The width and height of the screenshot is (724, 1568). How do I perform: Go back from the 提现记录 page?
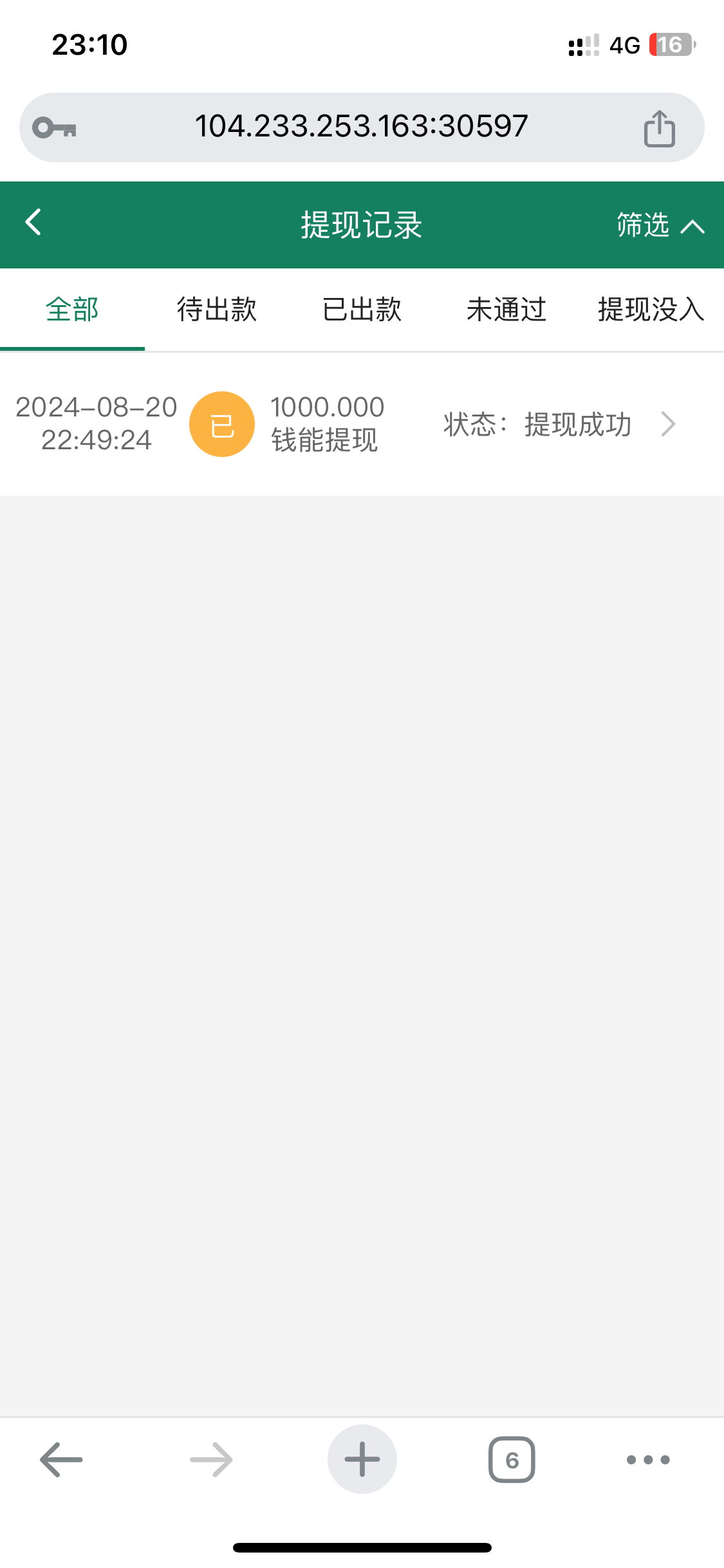tap(33, 223)
